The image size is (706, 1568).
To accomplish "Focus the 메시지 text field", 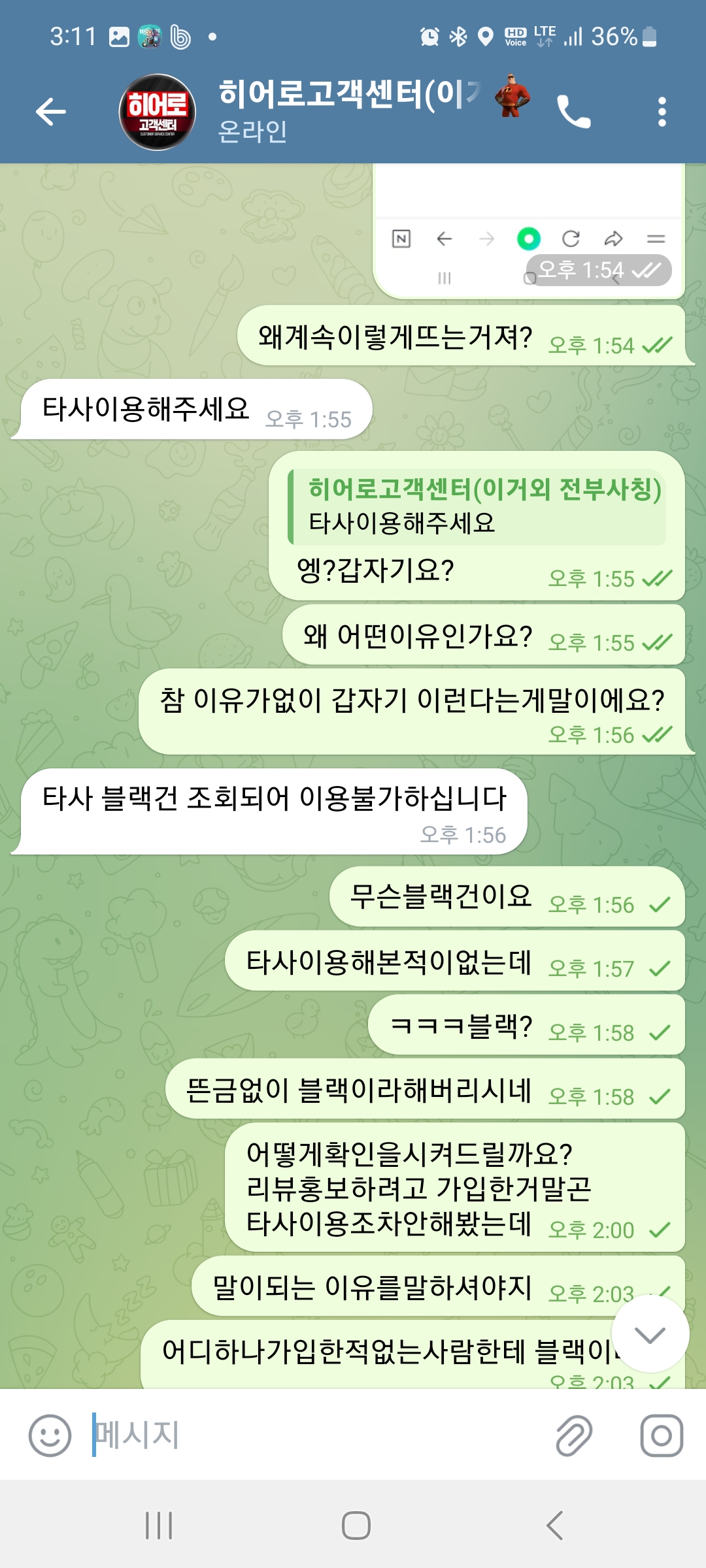I will pyautogui.click(x=314, y=1435).
